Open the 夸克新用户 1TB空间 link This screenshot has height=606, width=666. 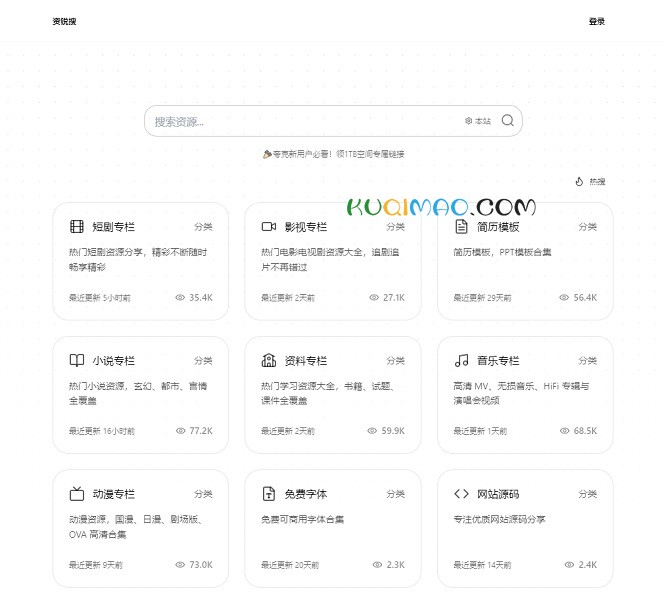tap(333, 154)
